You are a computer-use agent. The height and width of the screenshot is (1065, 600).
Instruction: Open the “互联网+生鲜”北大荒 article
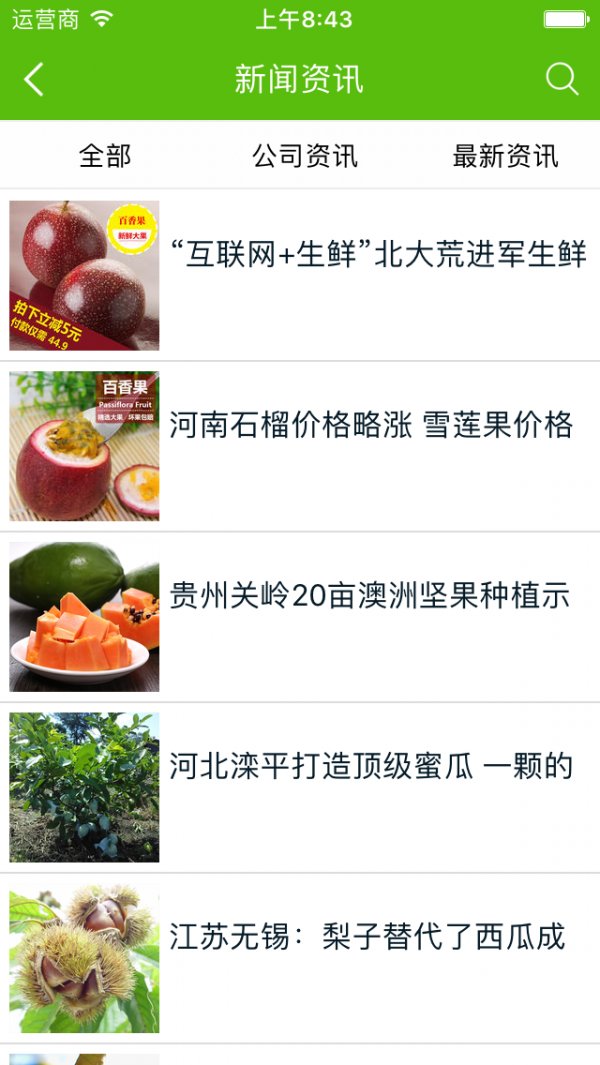pyautogui.click(x=378, y=255)
